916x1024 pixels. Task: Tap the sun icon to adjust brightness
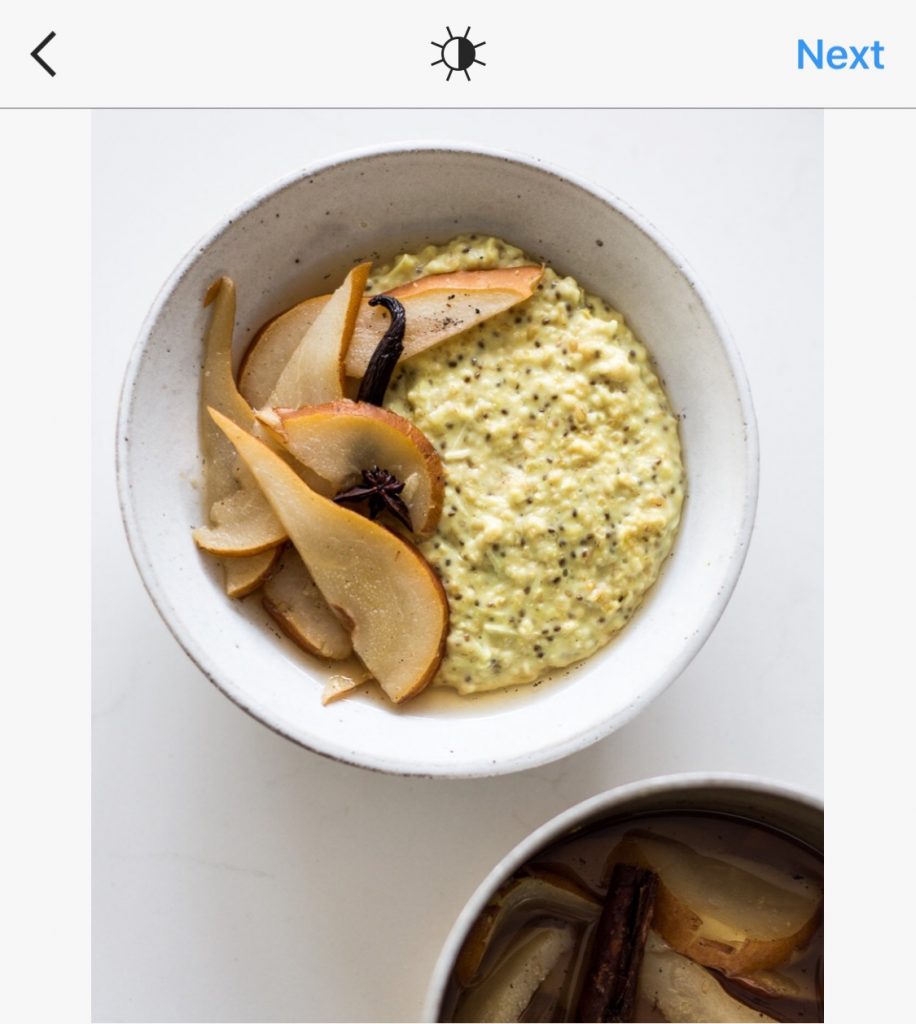[459, 55]
